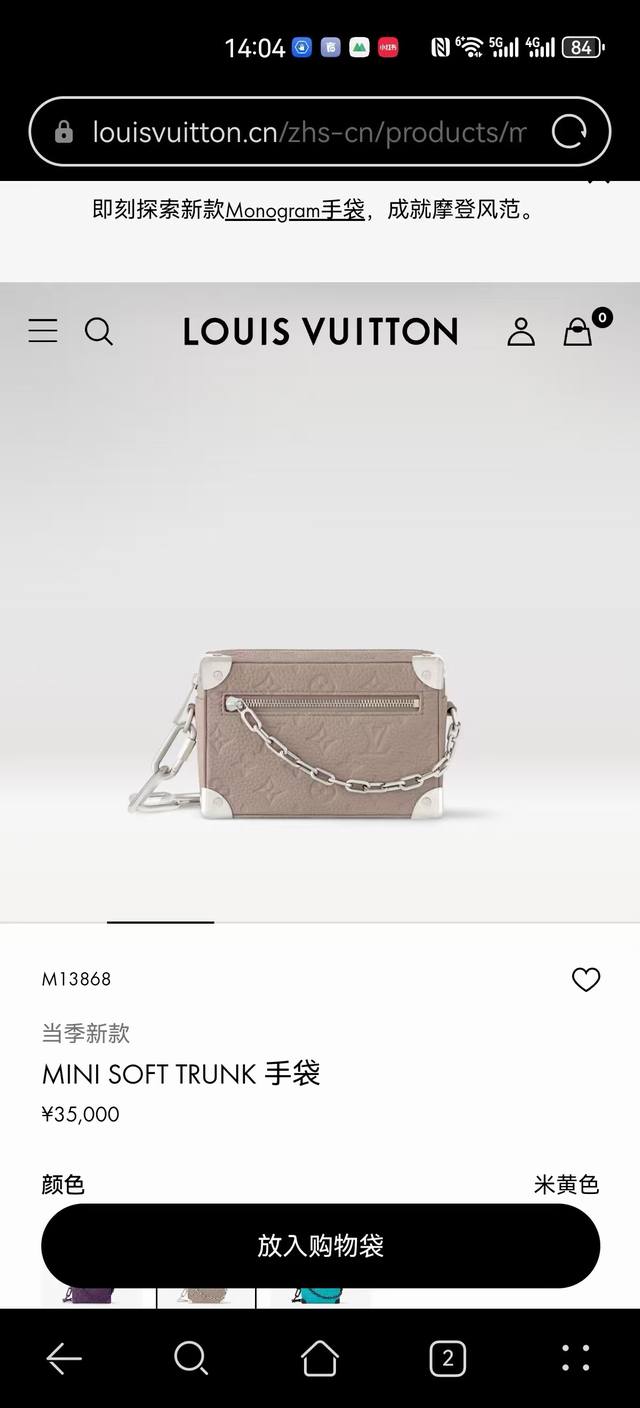The height and width of the screenshot is (1408, 640).
Task: Open the hamburger menu
Action: (43, 331)
